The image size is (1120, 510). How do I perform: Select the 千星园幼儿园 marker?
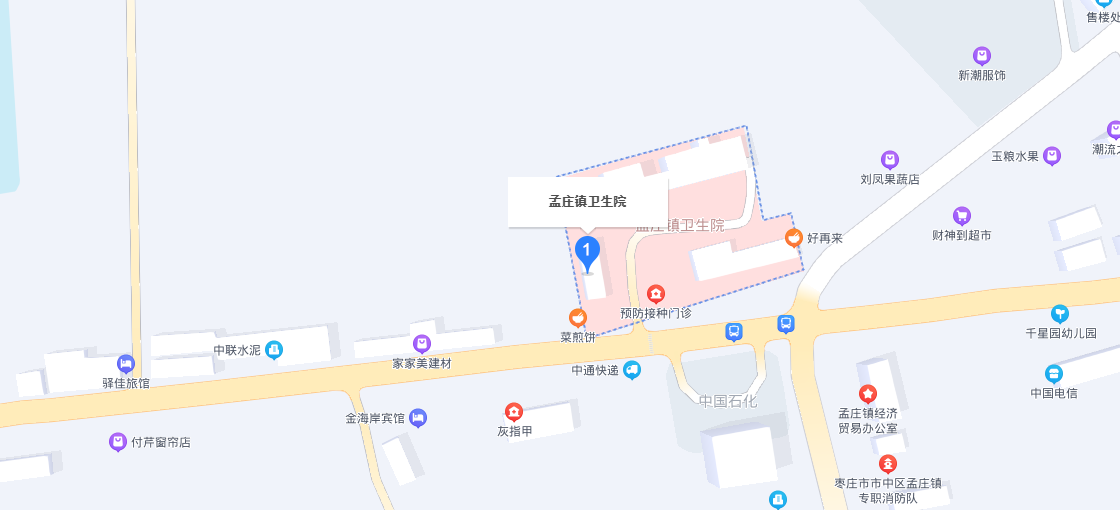(x=1060, y=314)
